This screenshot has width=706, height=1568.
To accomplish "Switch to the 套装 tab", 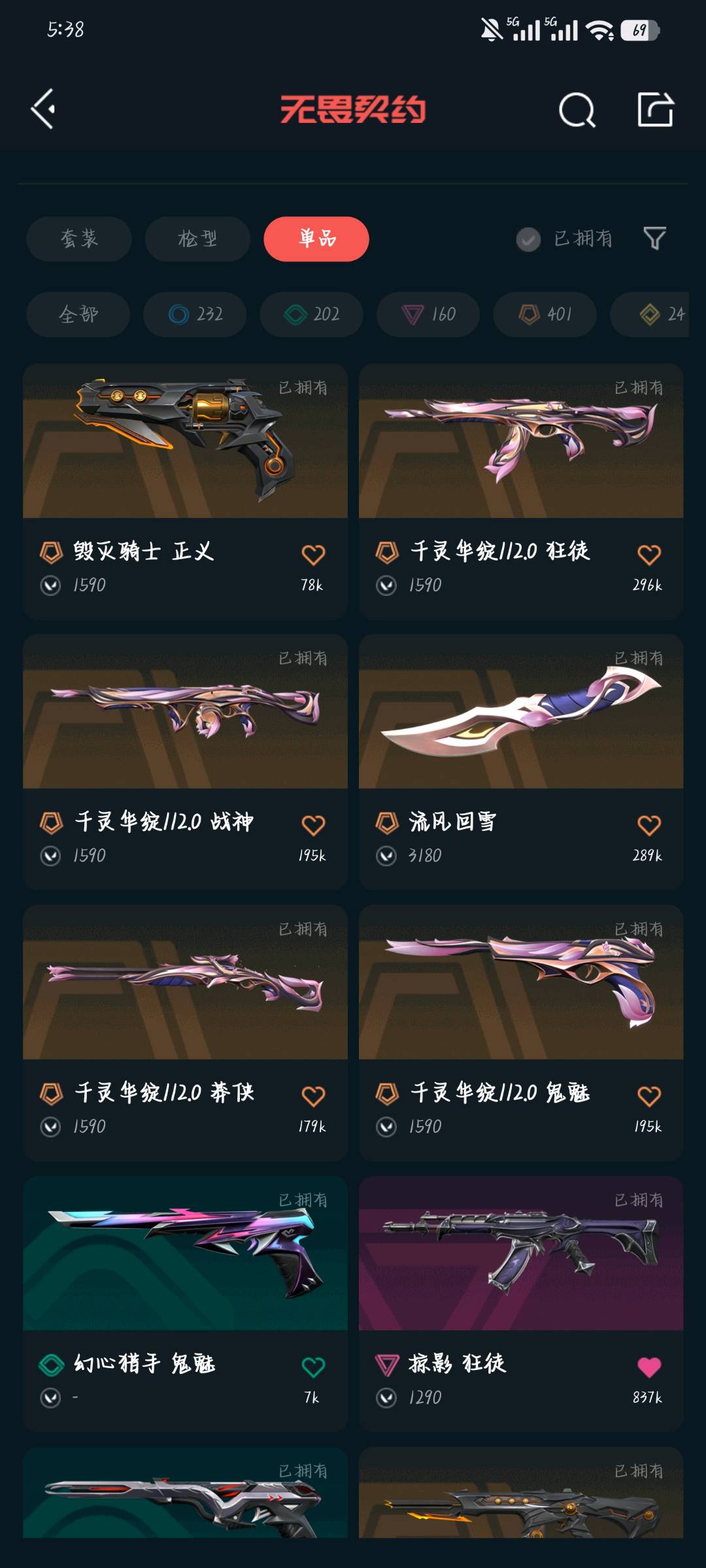I will pyautogui.click(x=79, y=238).
